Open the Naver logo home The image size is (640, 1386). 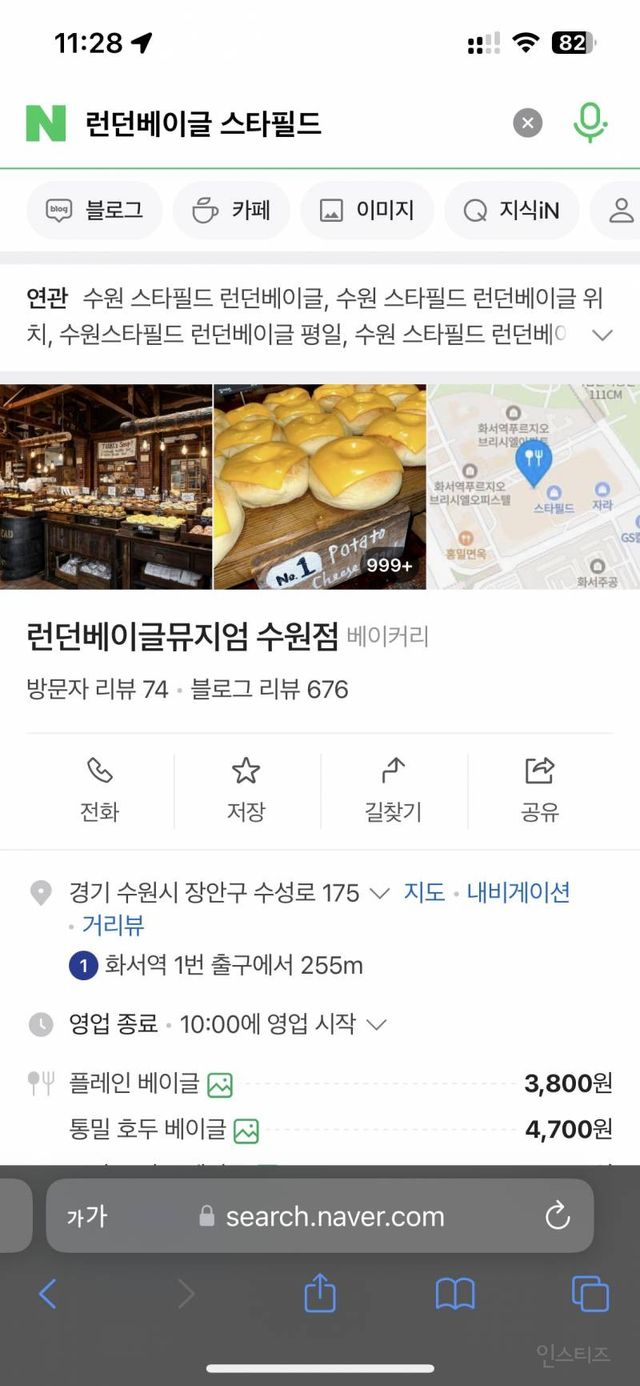(x=46, y=123)
